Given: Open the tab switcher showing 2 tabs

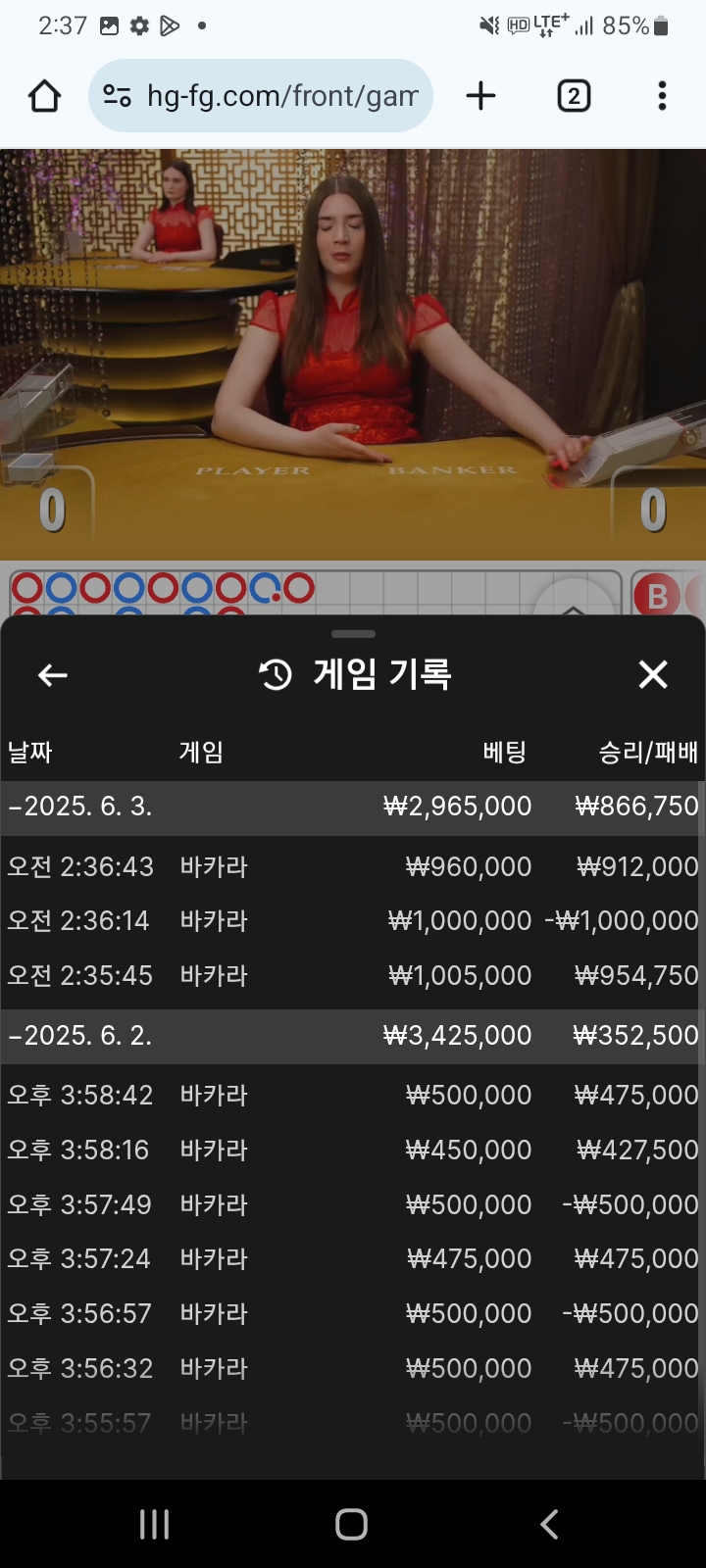Looking at the screenshot, I should [x=574, y=96].
